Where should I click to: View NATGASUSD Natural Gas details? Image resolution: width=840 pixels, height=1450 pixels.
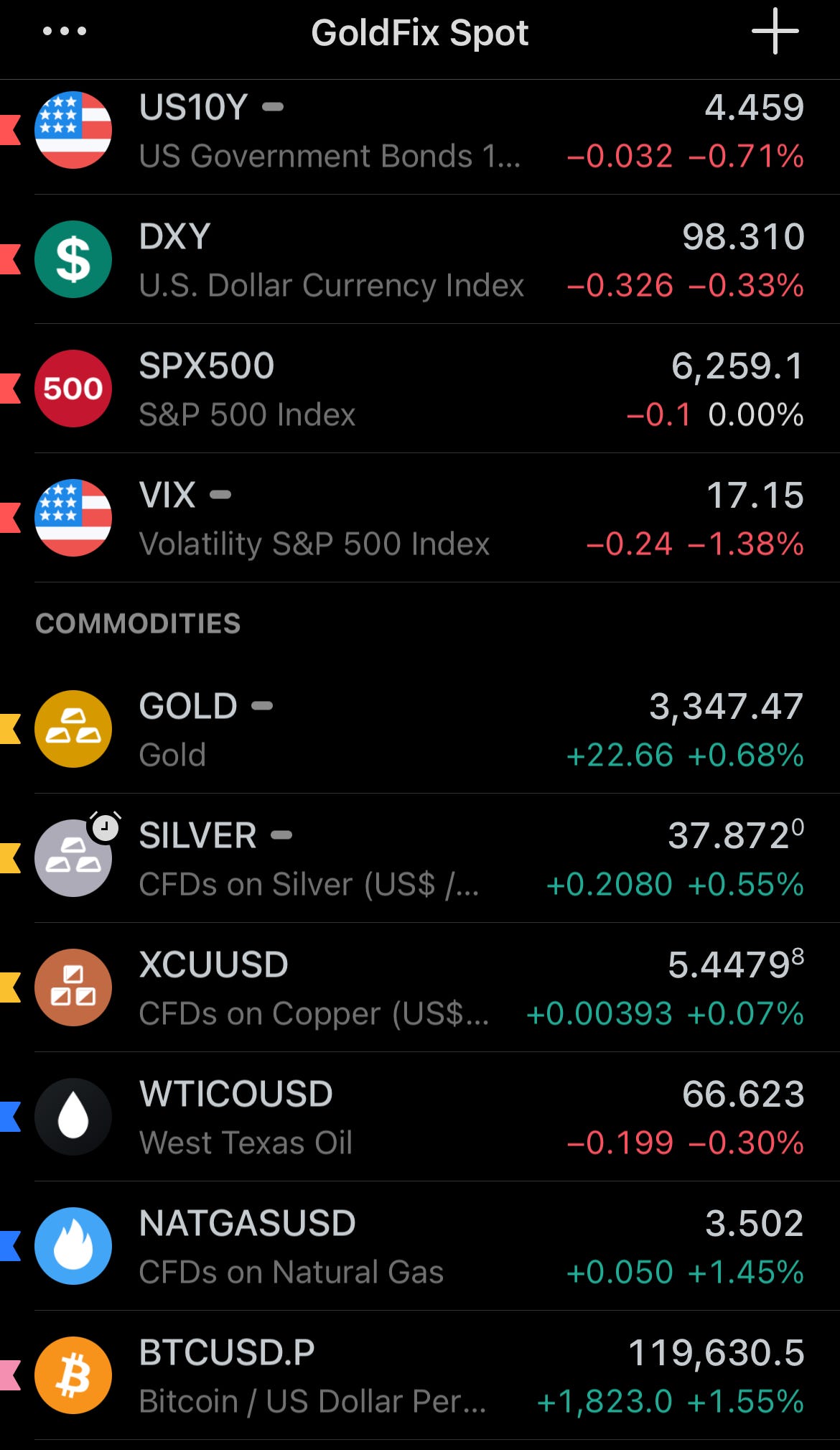pos(420,1246)
